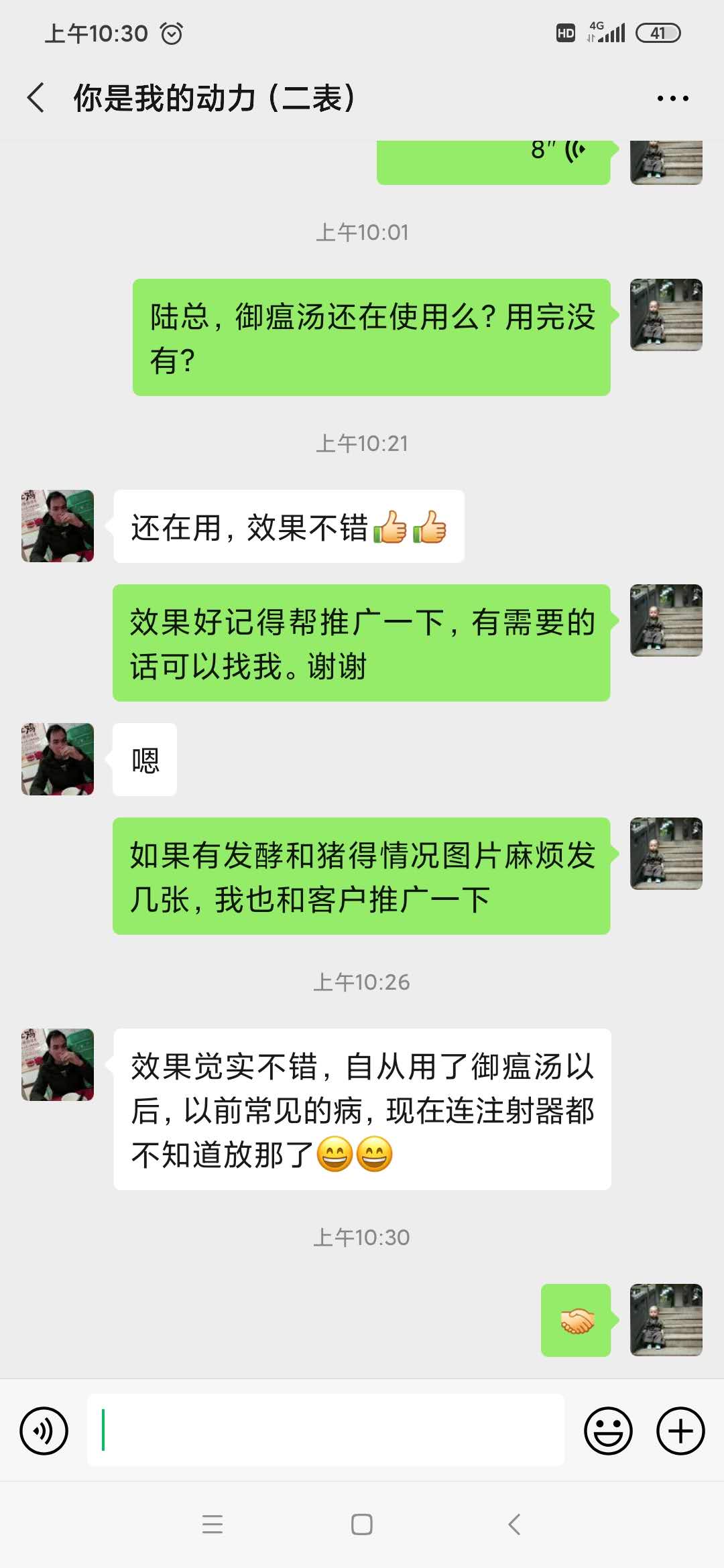Focus the message text field
Viewport: 724px width, 1568px height.
click(326, 1430)
